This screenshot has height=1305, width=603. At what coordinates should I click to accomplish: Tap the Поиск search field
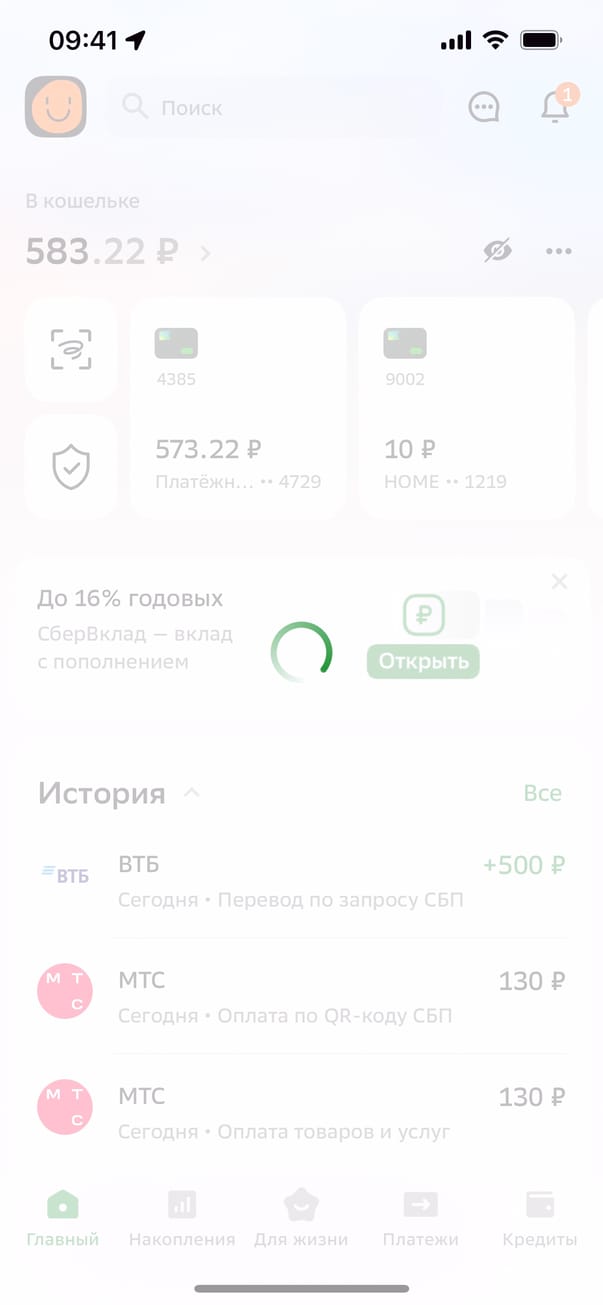pos(275,107)
